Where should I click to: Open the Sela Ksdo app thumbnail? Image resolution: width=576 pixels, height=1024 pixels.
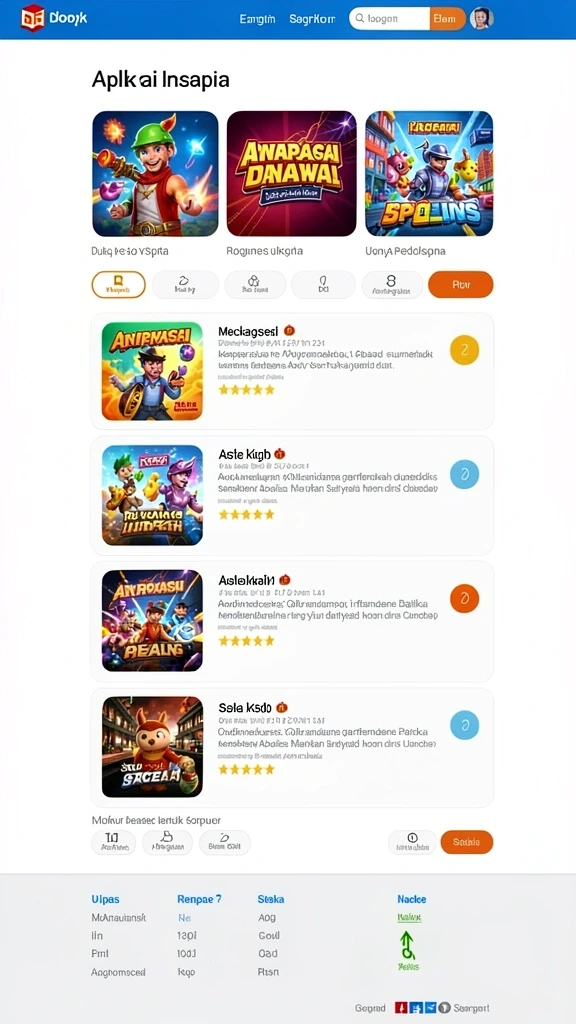[152, 746]
